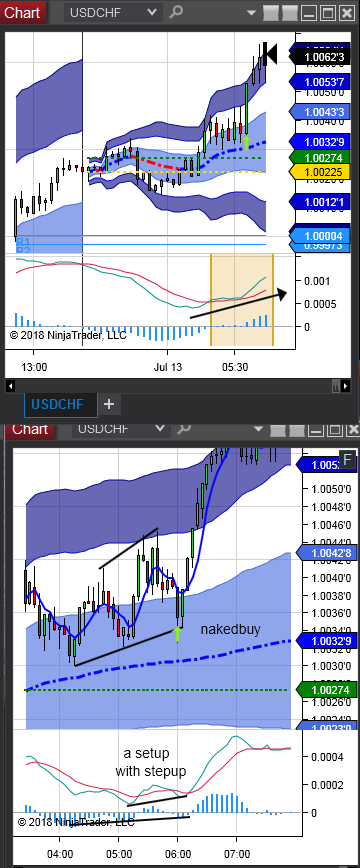Image resolution: width=360 pixels, height=868 pixels.
Task: Tap the F button on the nakedbuy chart
Action: pos(347,459)
